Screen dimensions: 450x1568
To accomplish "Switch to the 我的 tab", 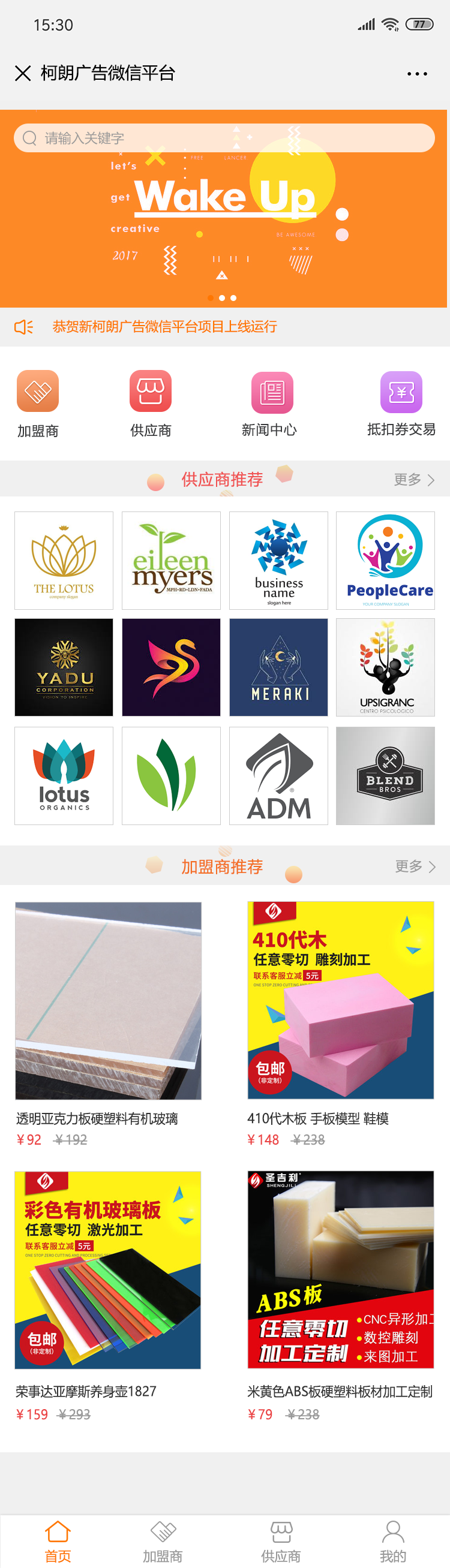I will point(393,1540).
